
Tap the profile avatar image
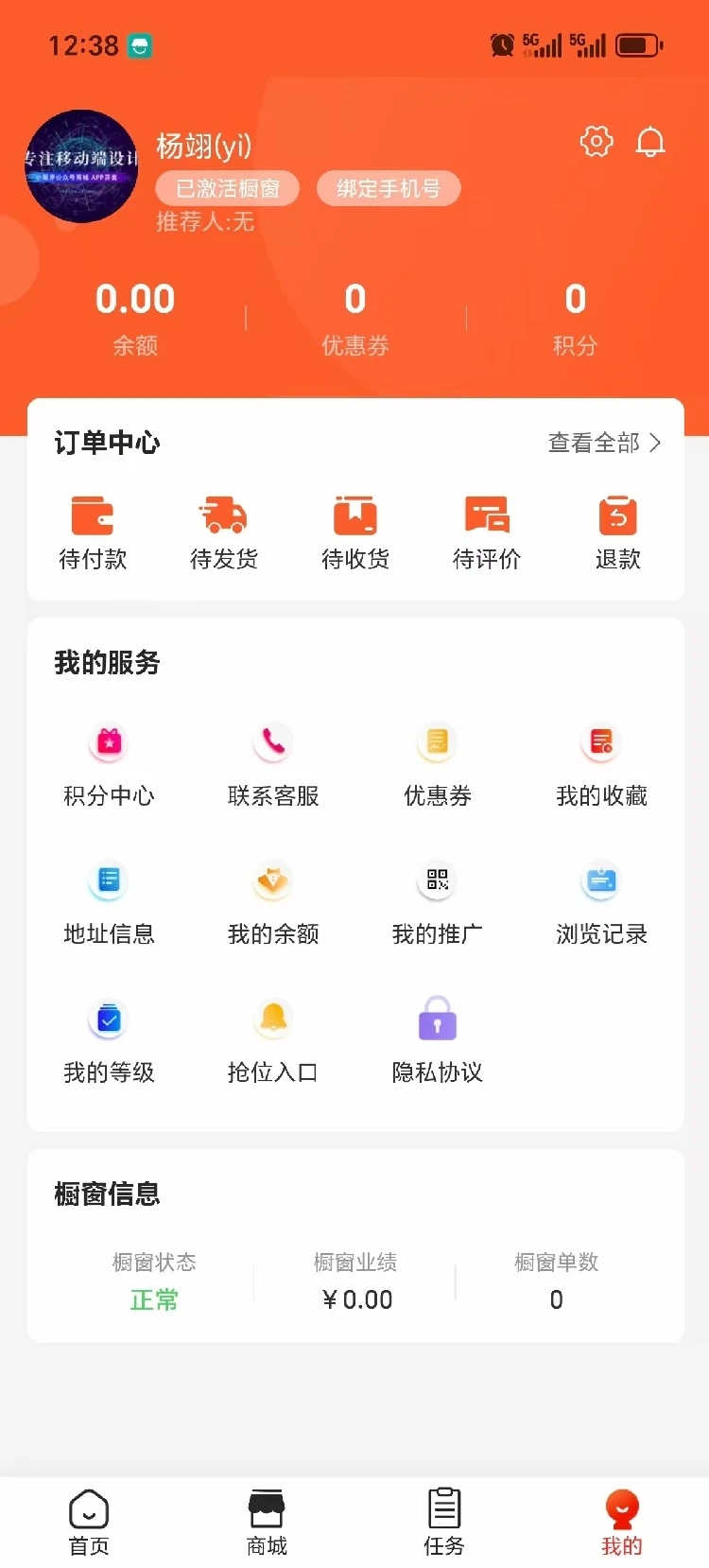point(82,167)
